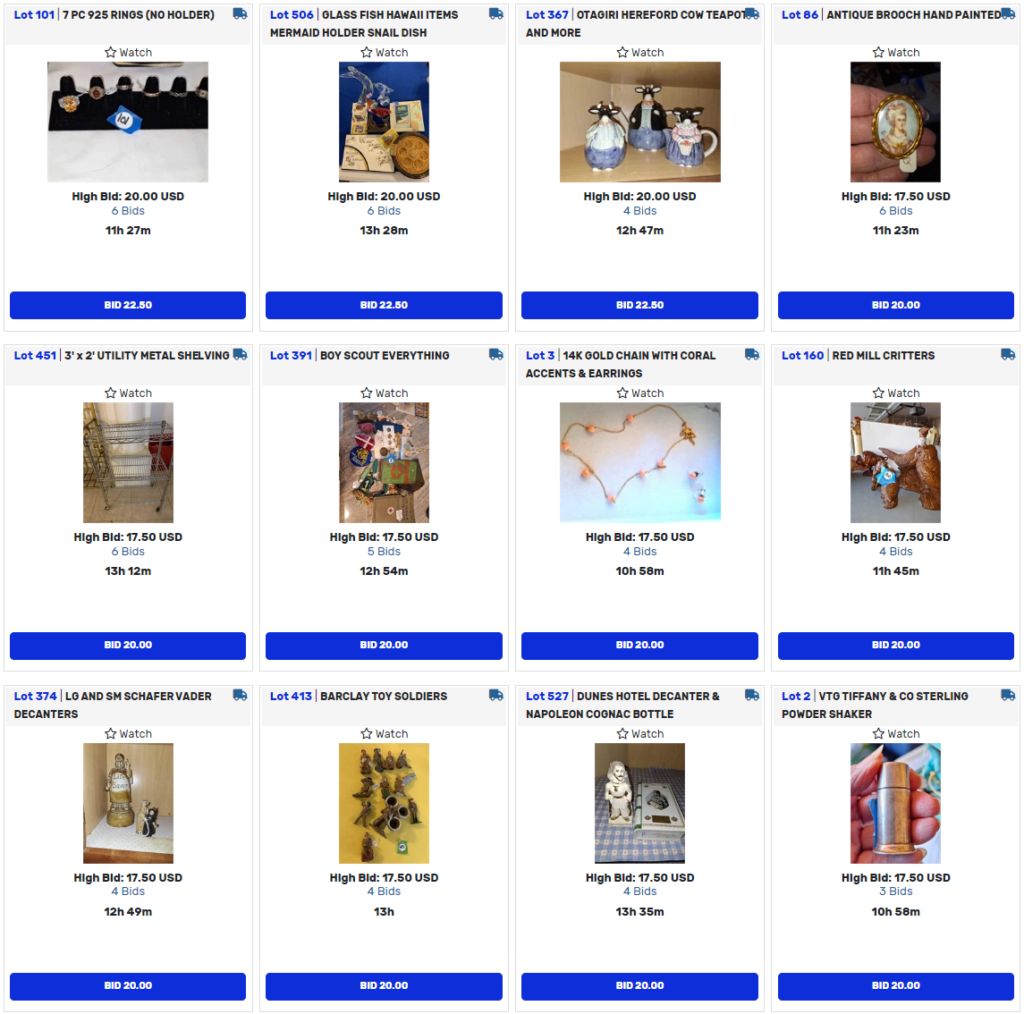Open Lot 3 gold chain image
This screenshot has width=1024, height=1014.
639,462
